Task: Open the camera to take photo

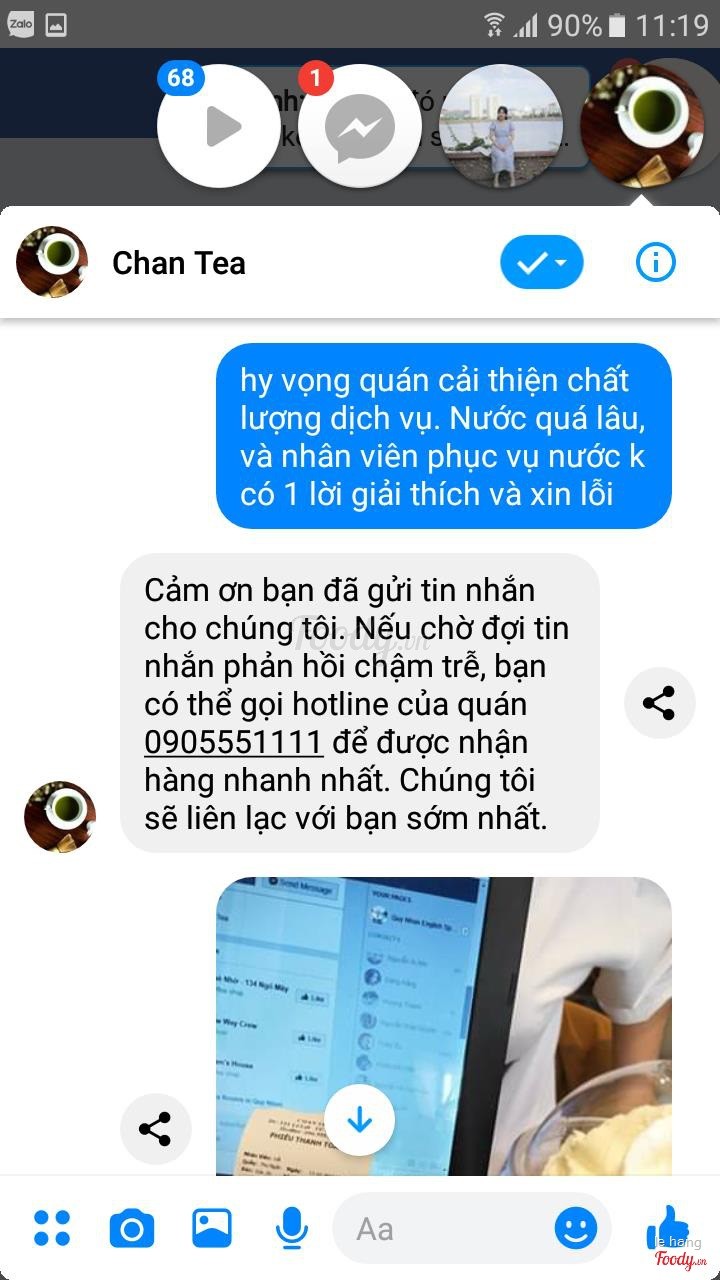Action: point(132,1229)
